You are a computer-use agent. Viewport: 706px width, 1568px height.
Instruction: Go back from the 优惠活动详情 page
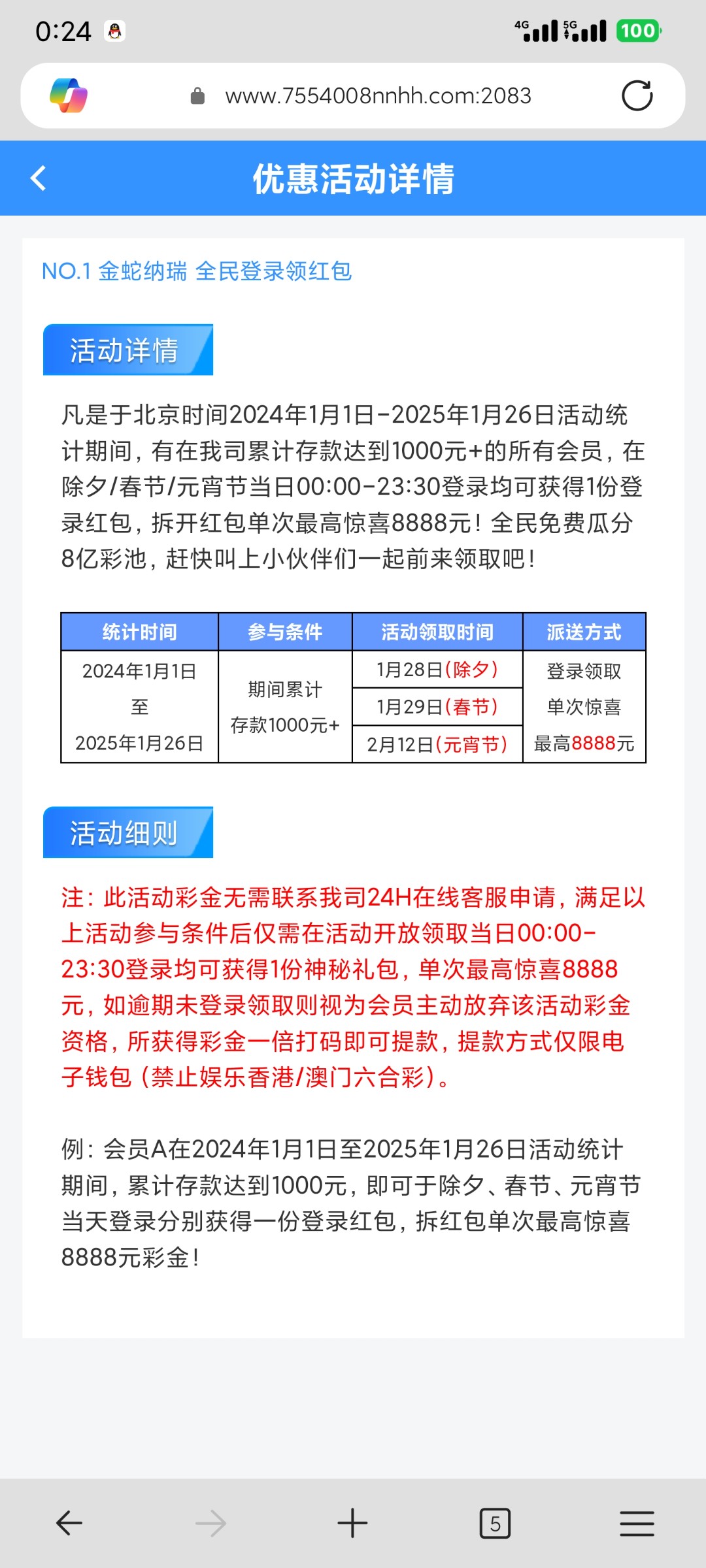click(38, 178)
